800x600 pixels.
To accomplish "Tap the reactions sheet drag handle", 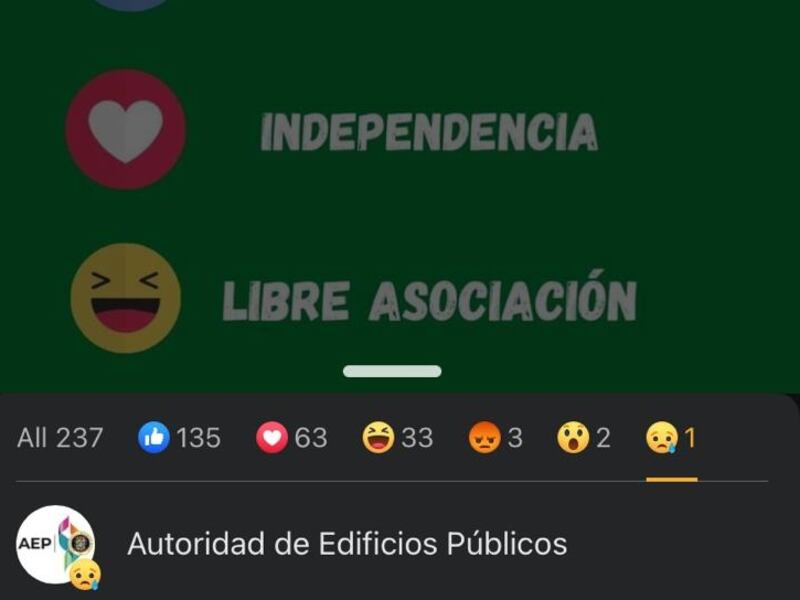I will [x=392, y=371].
